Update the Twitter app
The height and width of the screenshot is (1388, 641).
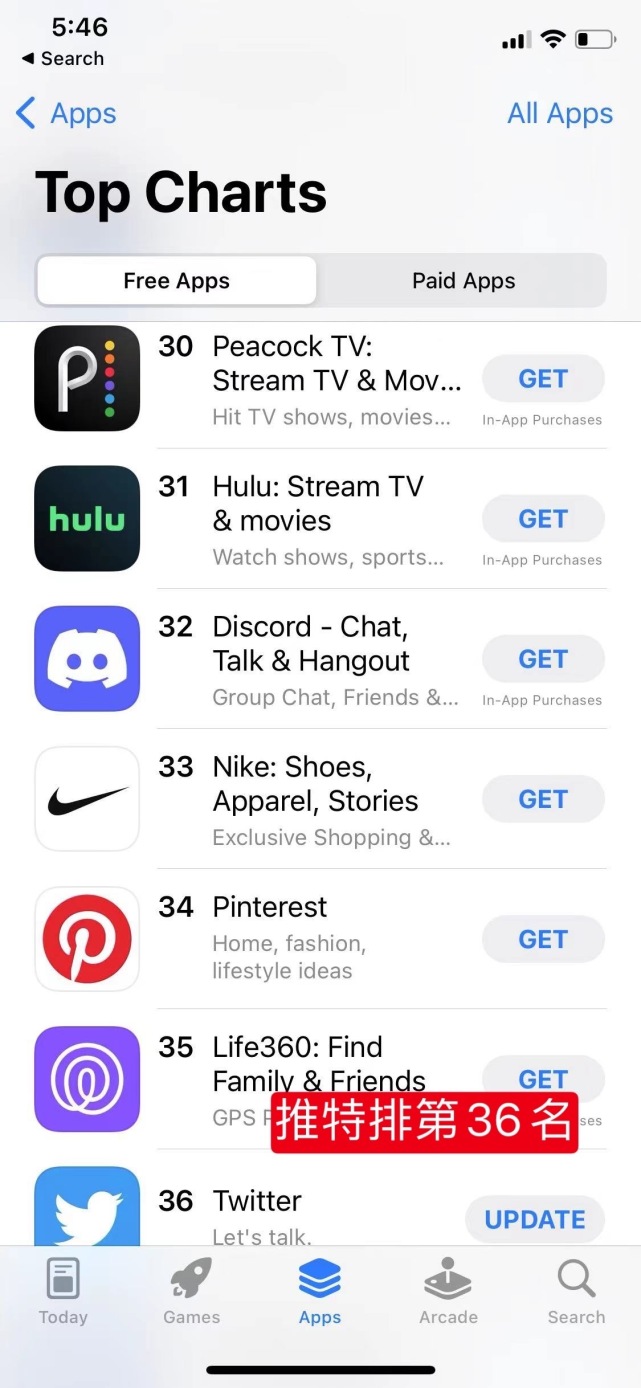tap(535, 1219)
